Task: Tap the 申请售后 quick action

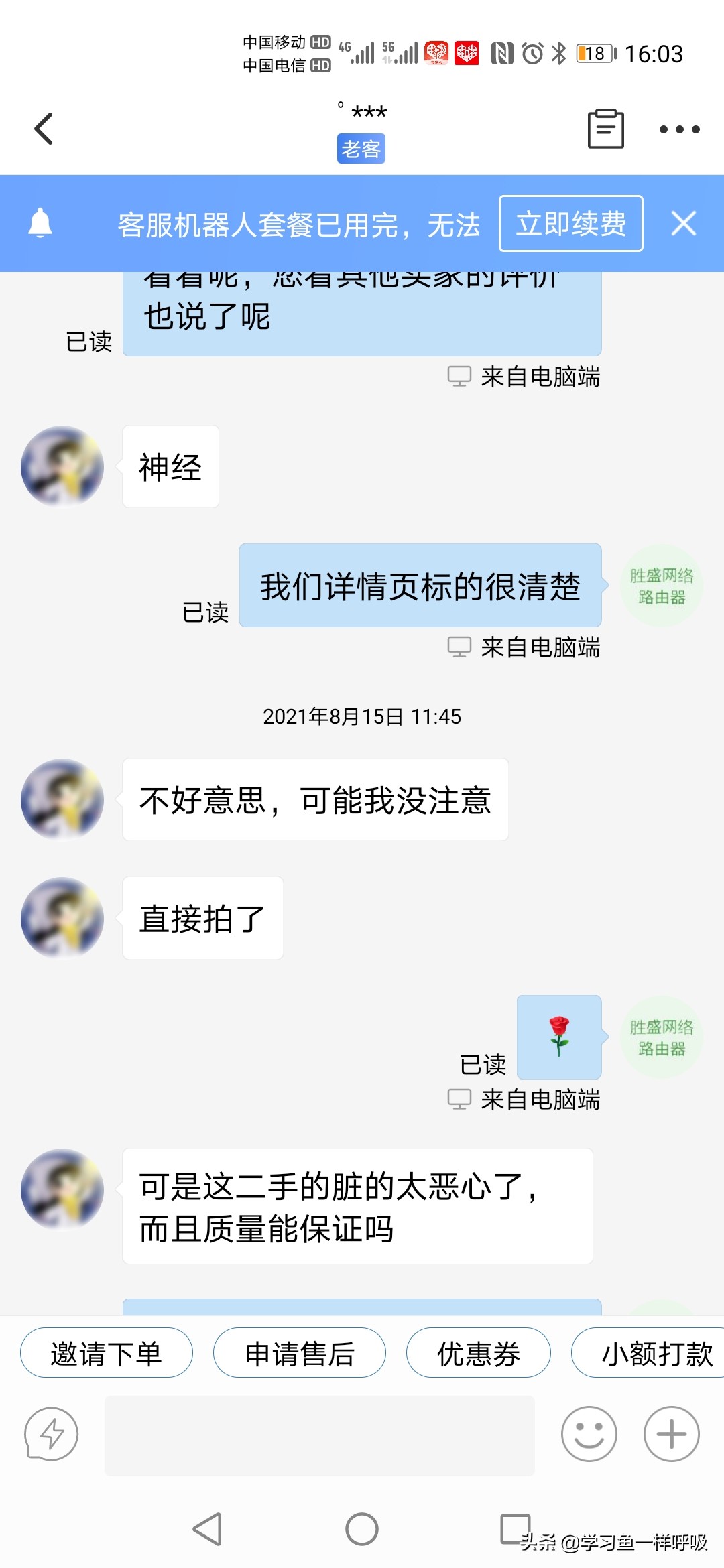Action: (x=299, y=1354)
